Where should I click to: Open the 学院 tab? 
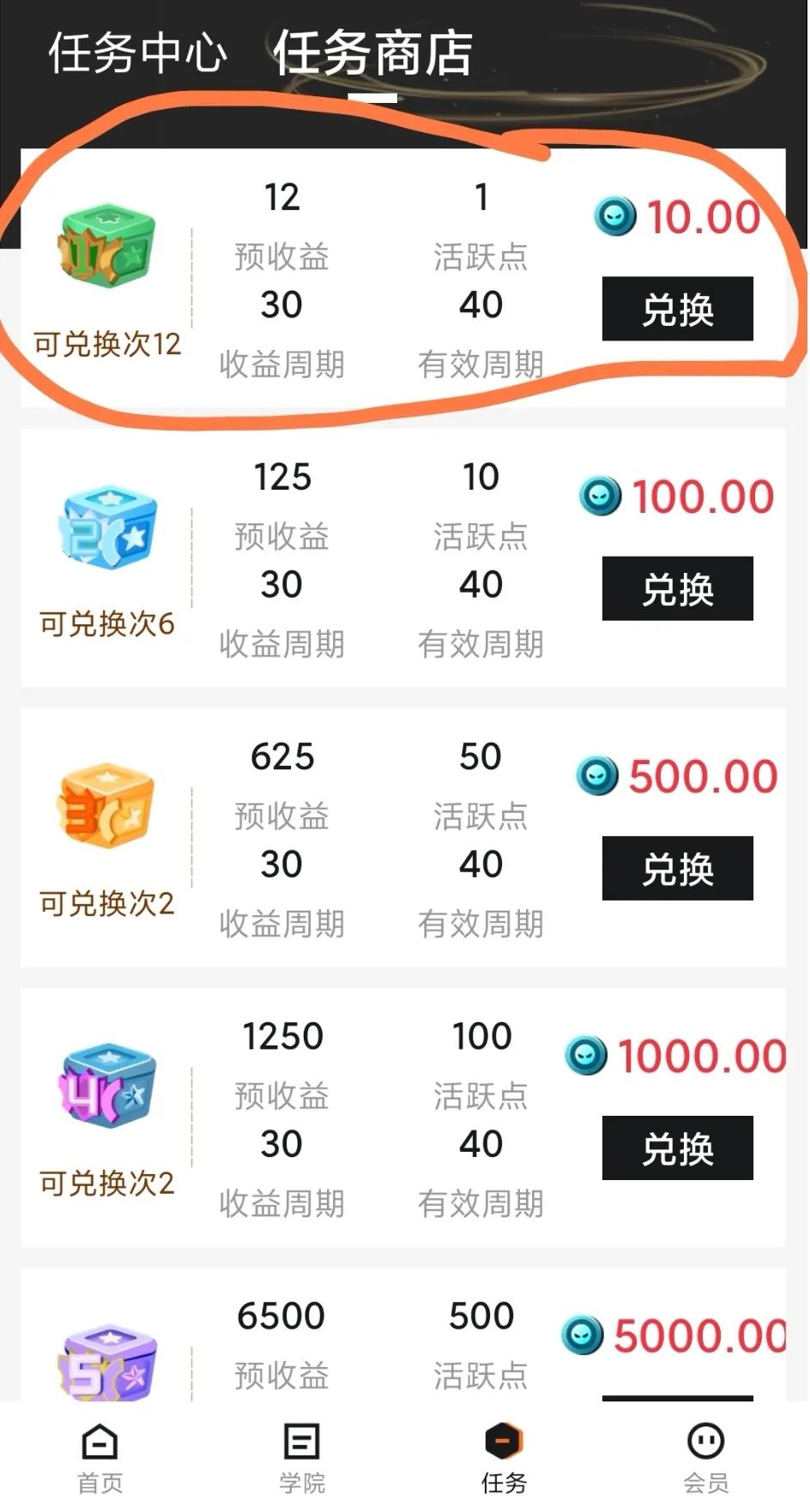302,1458
